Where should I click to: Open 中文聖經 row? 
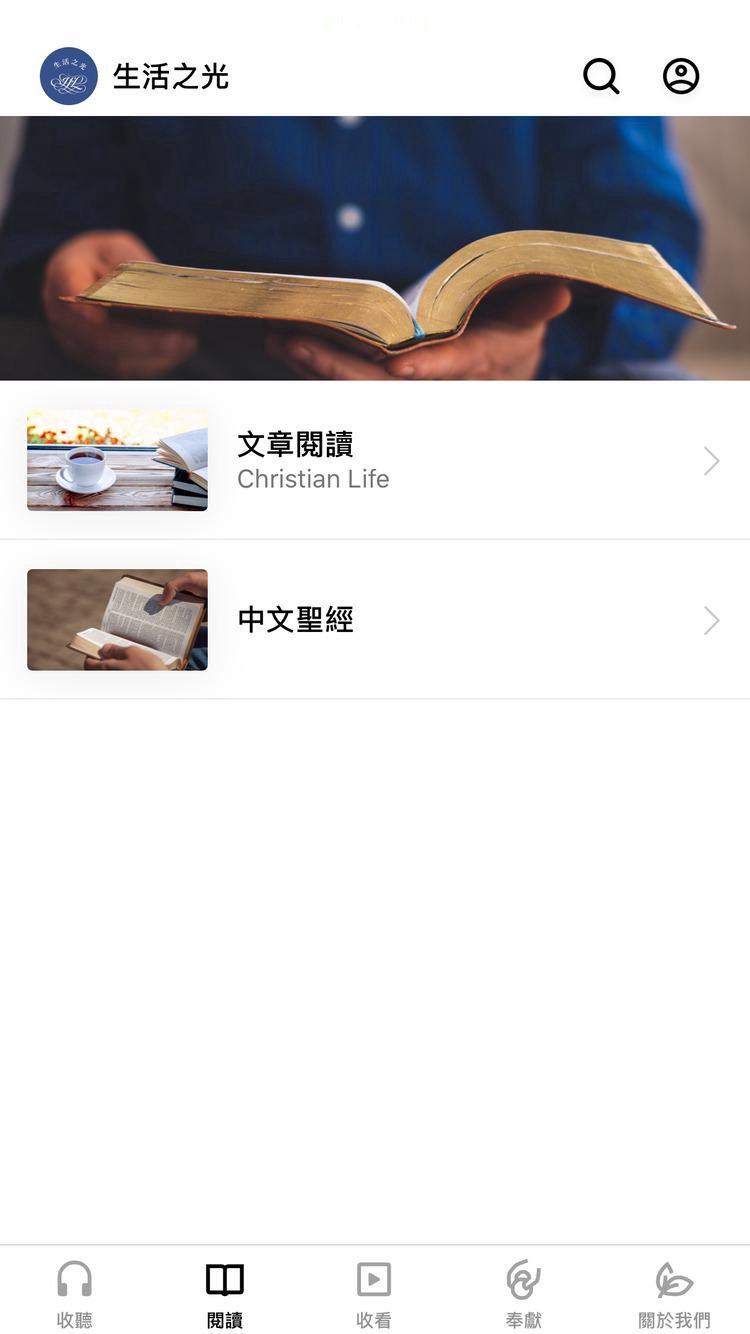[x=374, y=620]
